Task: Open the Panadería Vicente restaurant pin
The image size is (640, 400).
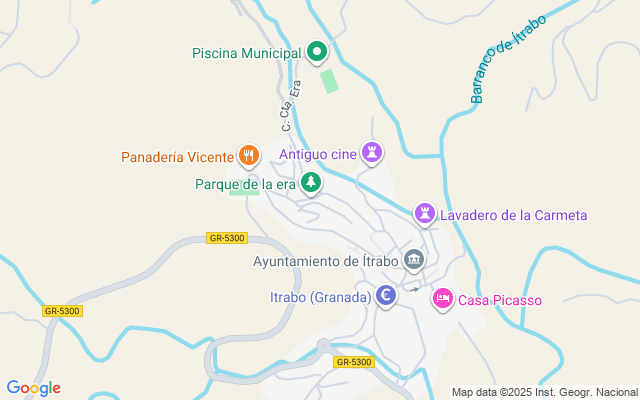Action: click(249, 155)
